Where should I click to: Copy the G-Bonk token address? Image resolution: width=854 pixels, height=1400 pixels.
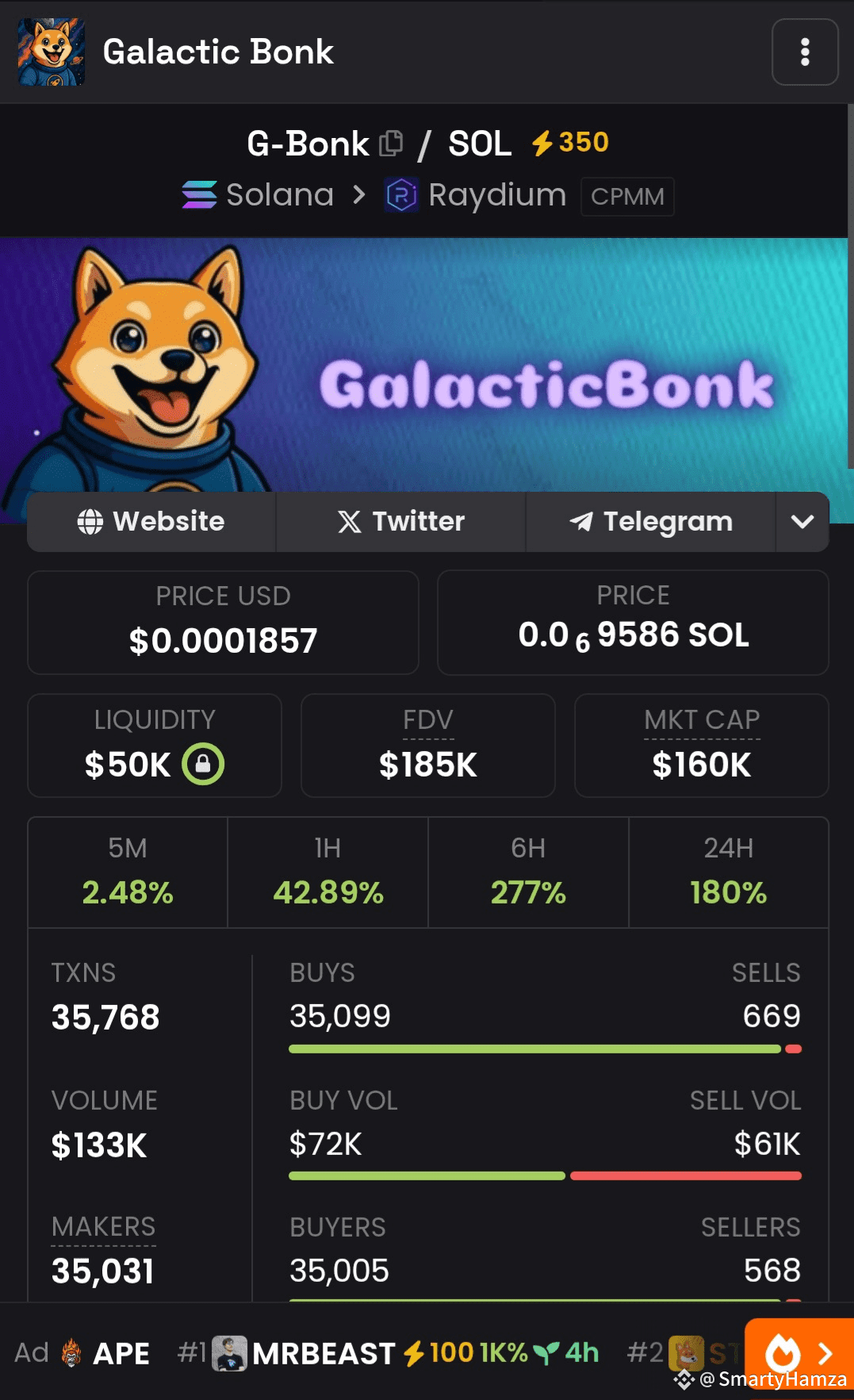point(391,144)
